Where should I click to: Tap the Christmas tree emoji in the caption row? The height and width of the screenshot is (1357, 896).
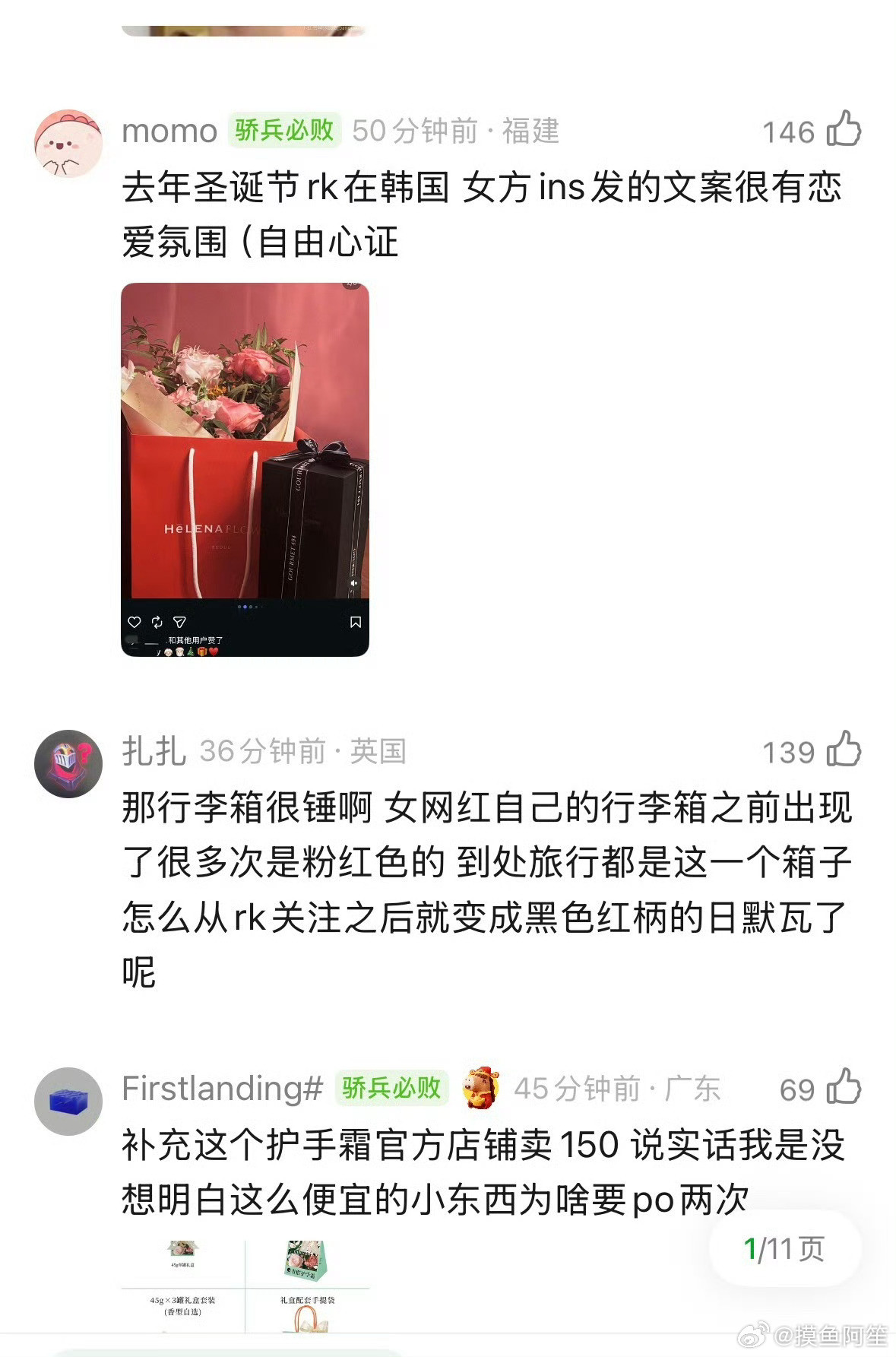(190, 652)
